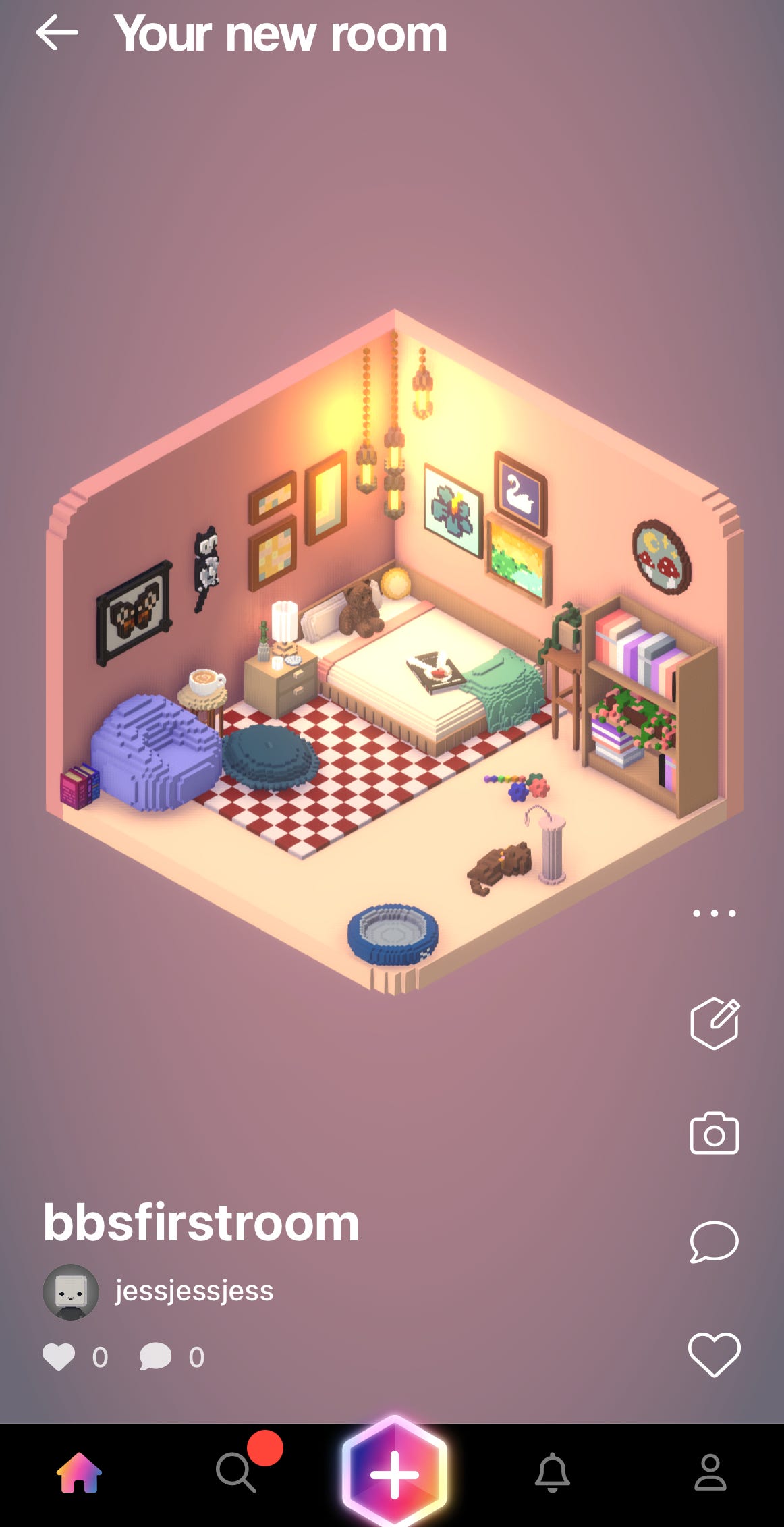
Task: Take a snapshot with the camera icon
Action: point(714,1134)
